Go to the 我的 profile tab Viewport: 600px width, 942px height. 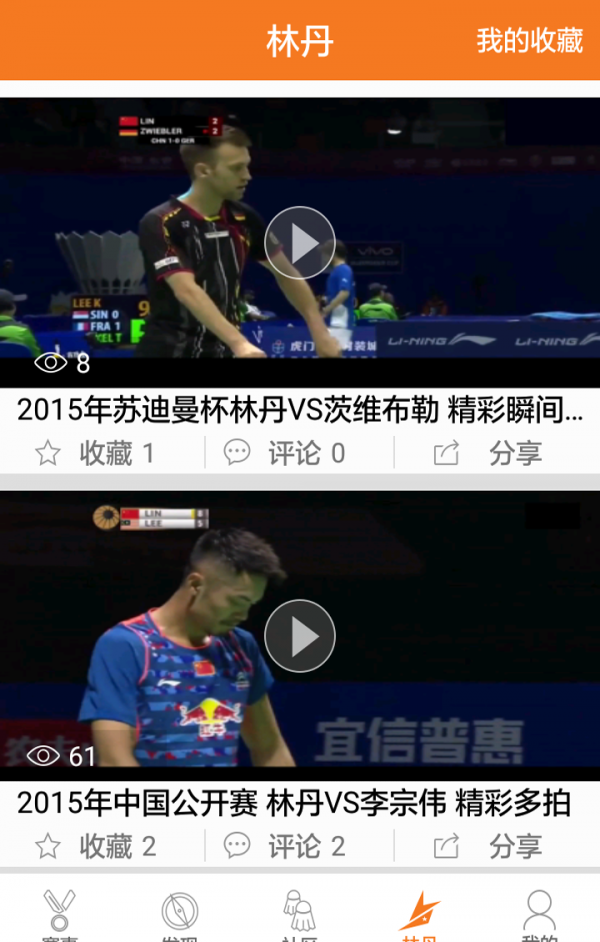point(539,914)
